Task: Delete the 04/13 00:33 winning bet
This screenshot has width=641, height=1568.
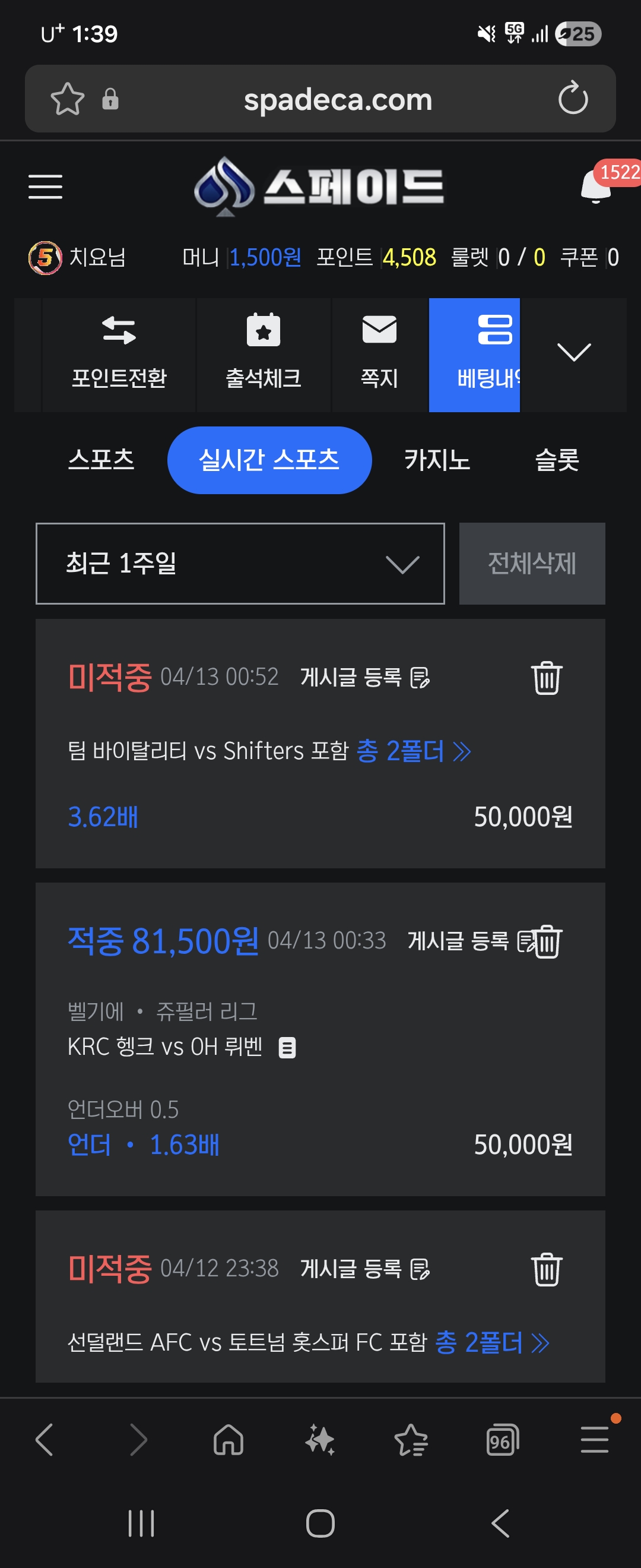Action: [549, 941]
